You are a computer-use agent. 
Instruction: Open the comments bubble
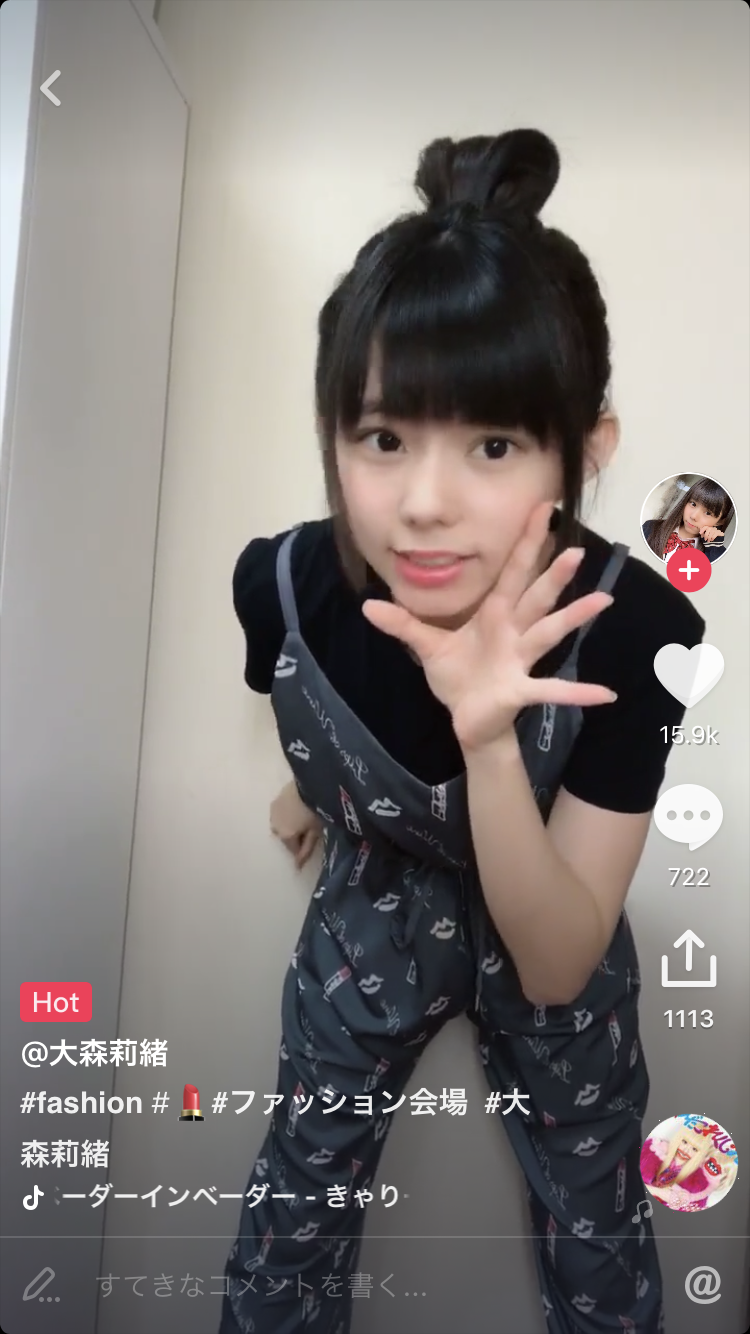tap(688, 817)
